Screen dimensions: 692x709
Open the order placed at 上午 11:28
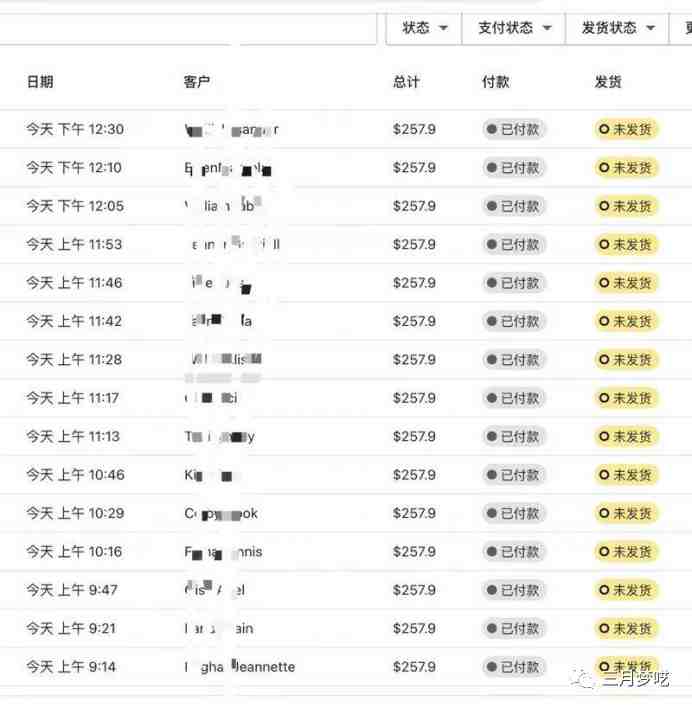pyautogui.click(x=75, y=359)
